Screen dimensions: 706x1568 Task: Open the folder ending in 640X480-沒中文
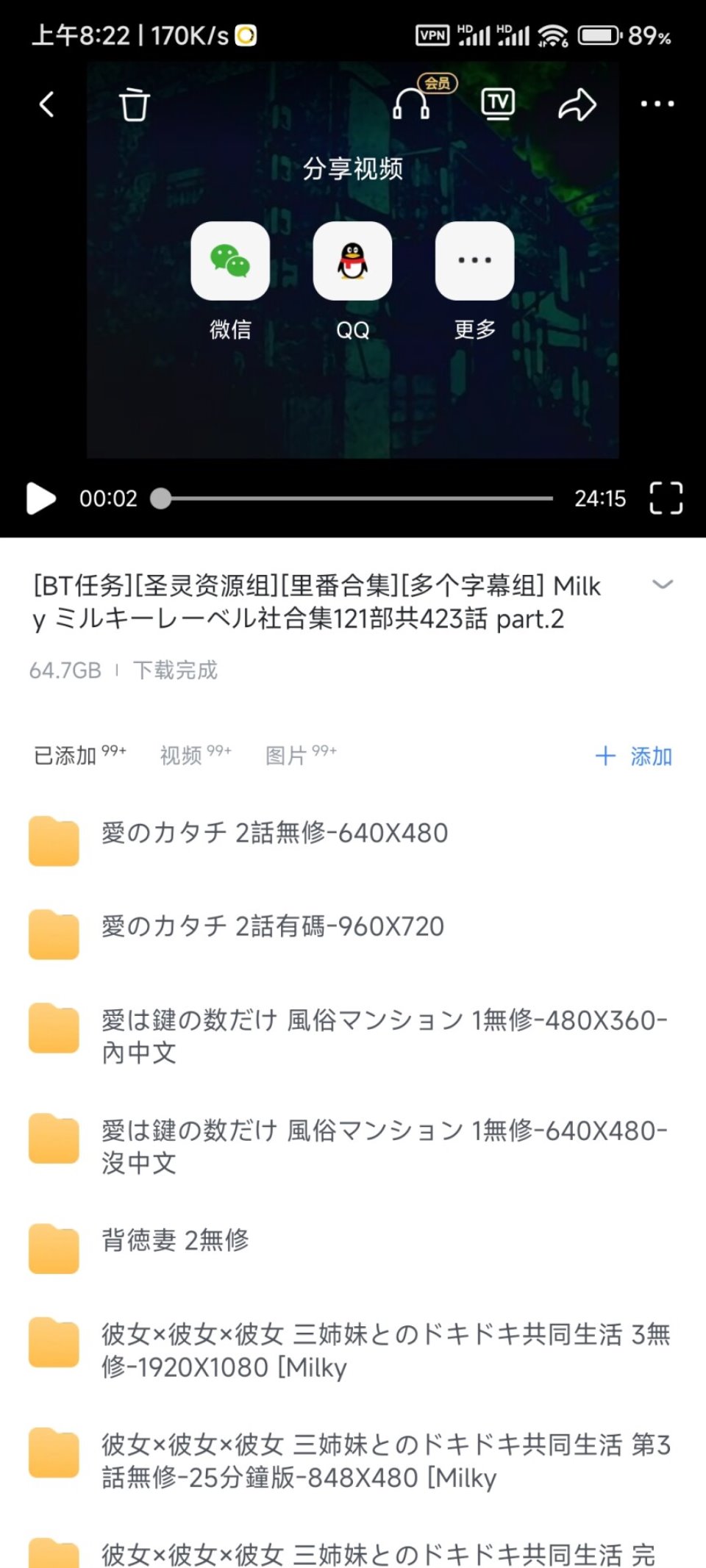tap(382, 1146)
